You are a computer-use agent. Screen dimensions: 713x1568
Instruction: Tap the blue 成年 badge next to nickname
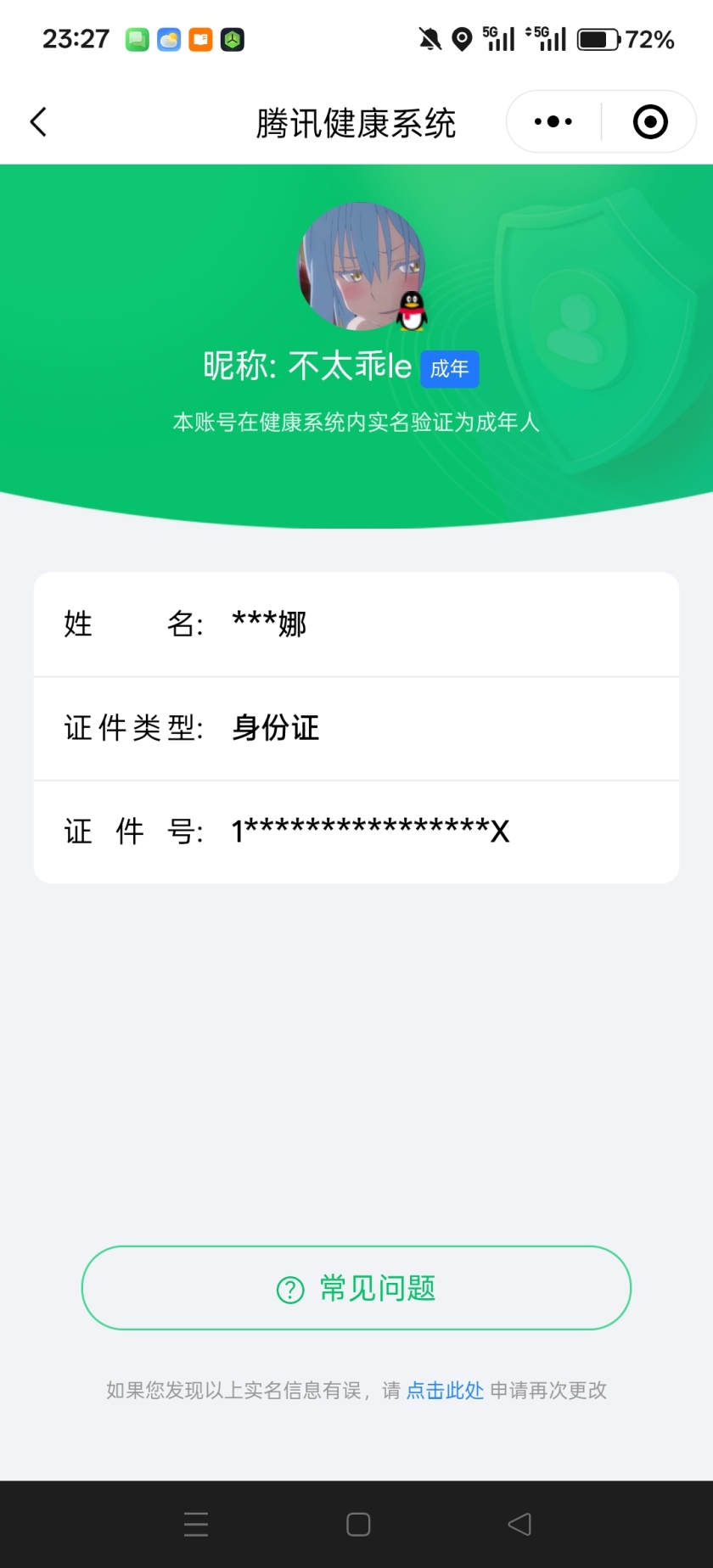(x=450, y=368)
